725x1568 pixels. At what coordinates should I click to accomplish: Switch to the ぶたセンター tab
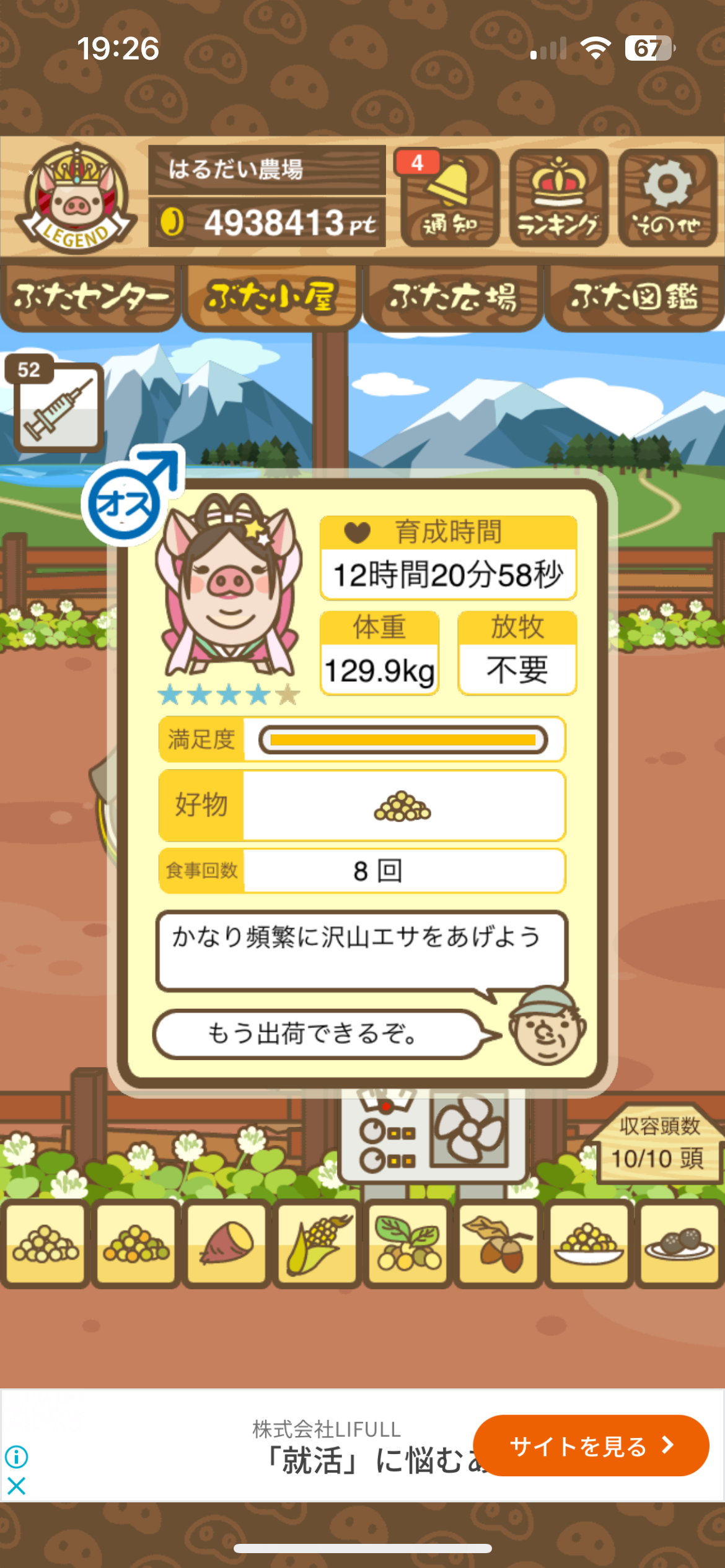pos(90,298)
